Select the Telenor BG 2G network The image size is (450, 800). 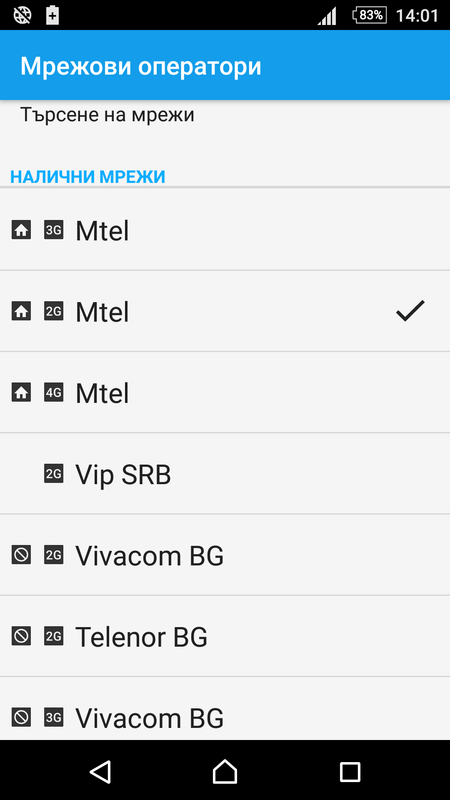[225, 636]
